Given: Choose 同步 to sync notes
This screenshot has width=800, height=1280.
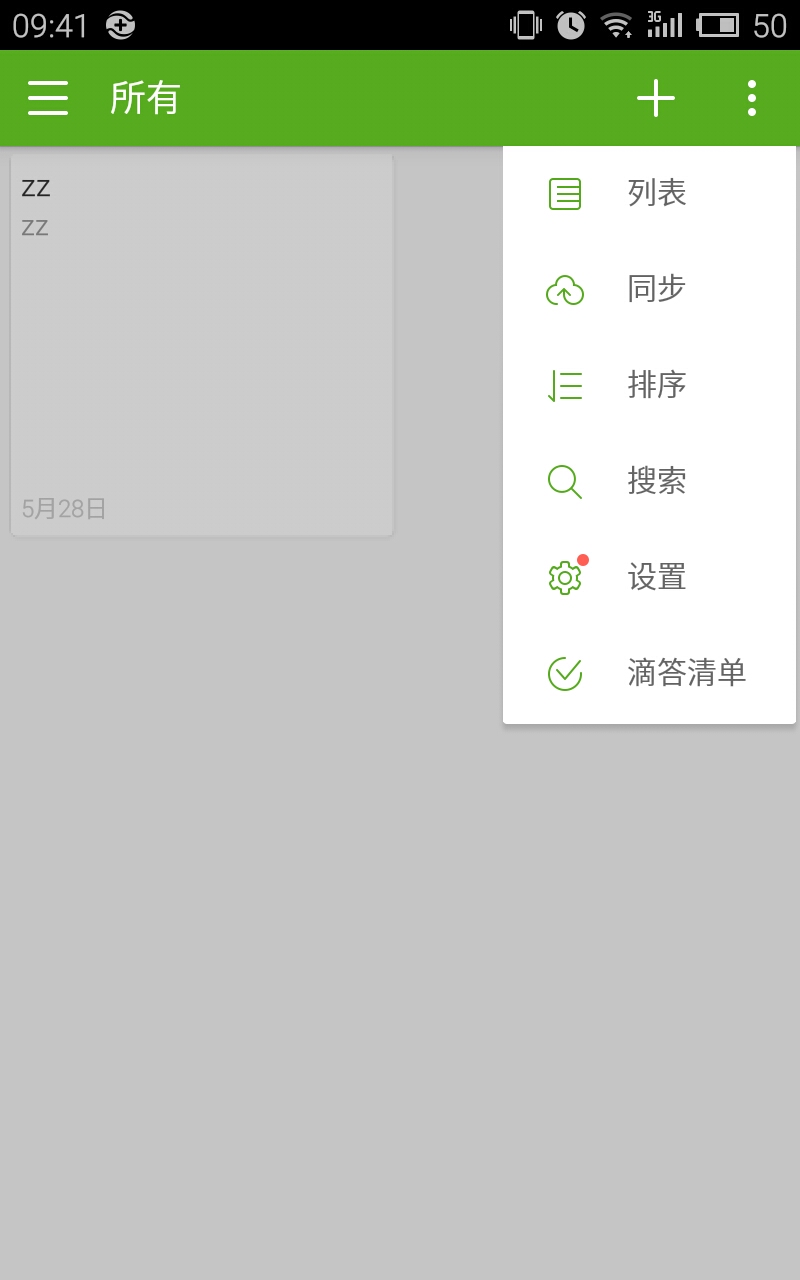Looking at the screenshot, I should click(650, 289).
